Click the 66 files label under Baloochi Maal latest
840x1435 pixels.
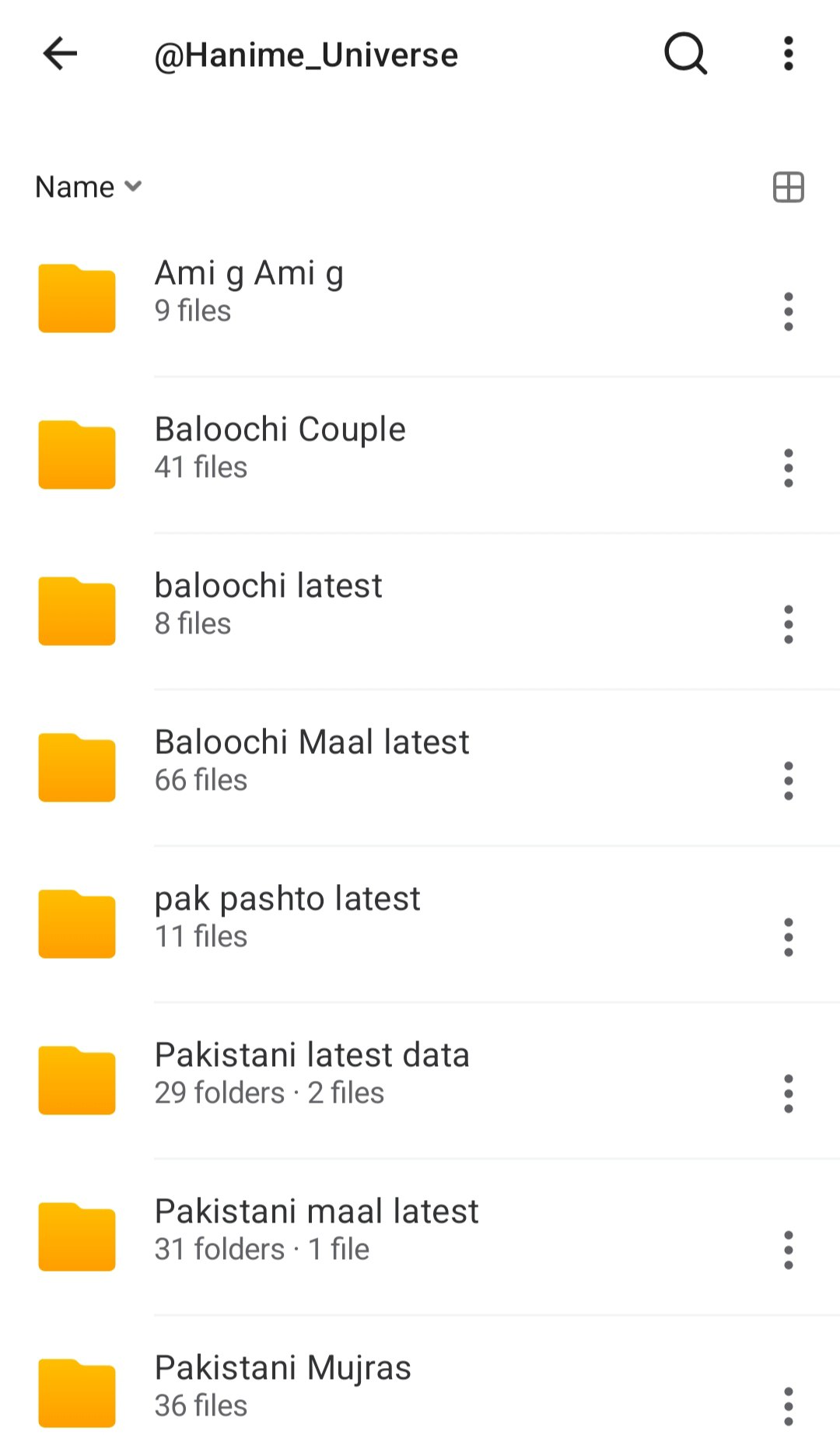(x=201, y=779)
